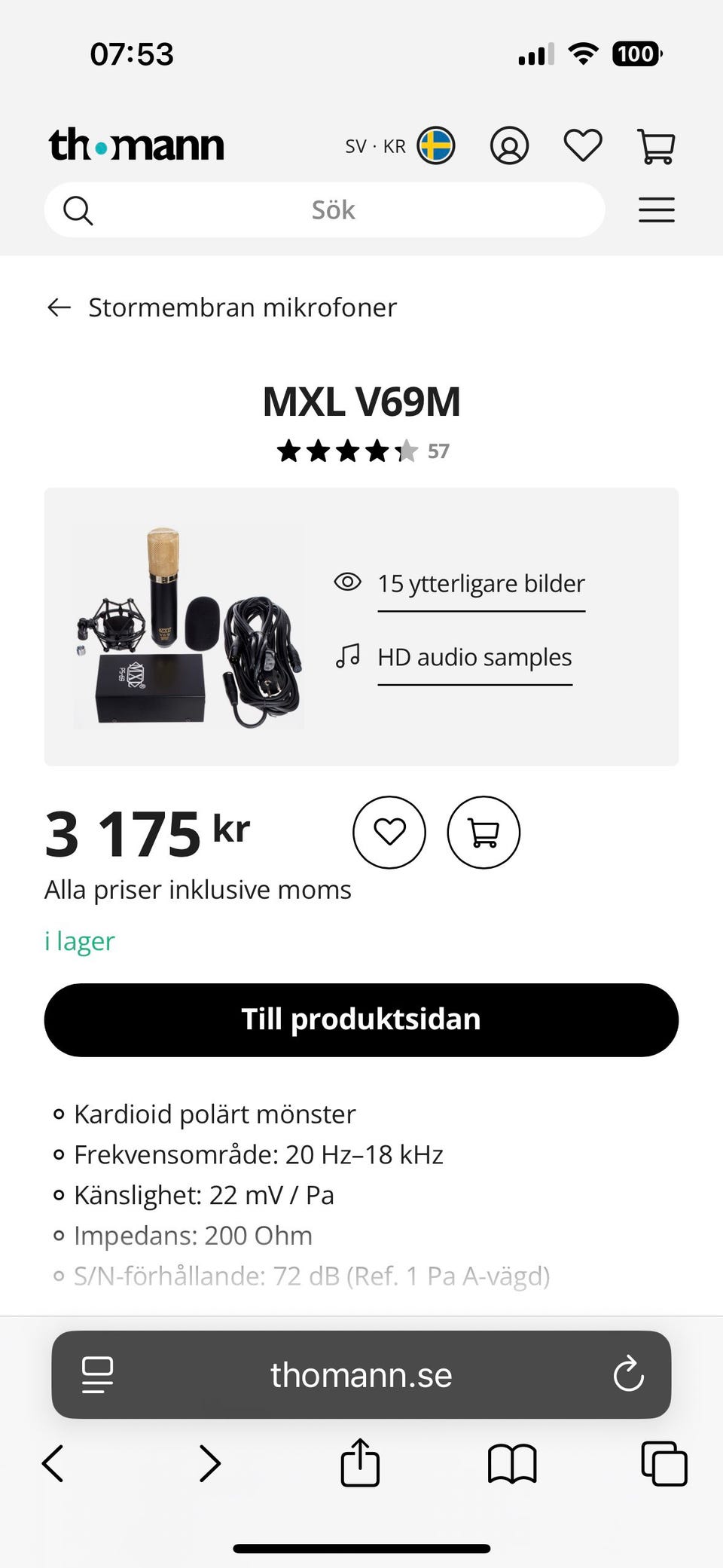Share this page from the browser toolbar
Viewport: 723px width, 1568px height.
pos(360,1463)
